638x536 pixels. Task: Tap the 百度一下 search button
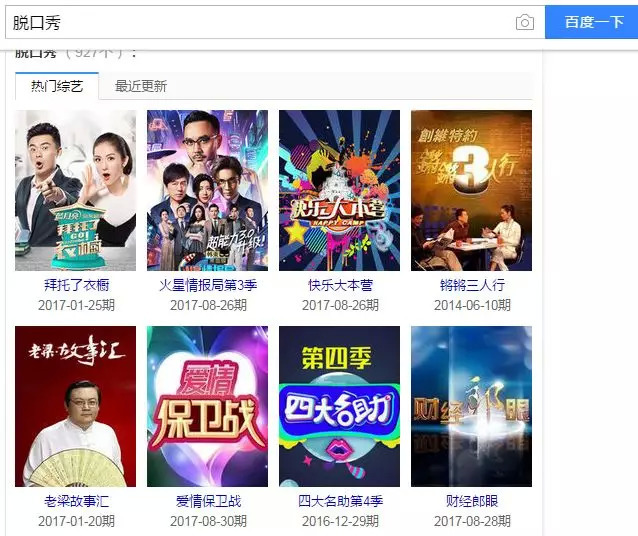592,22
